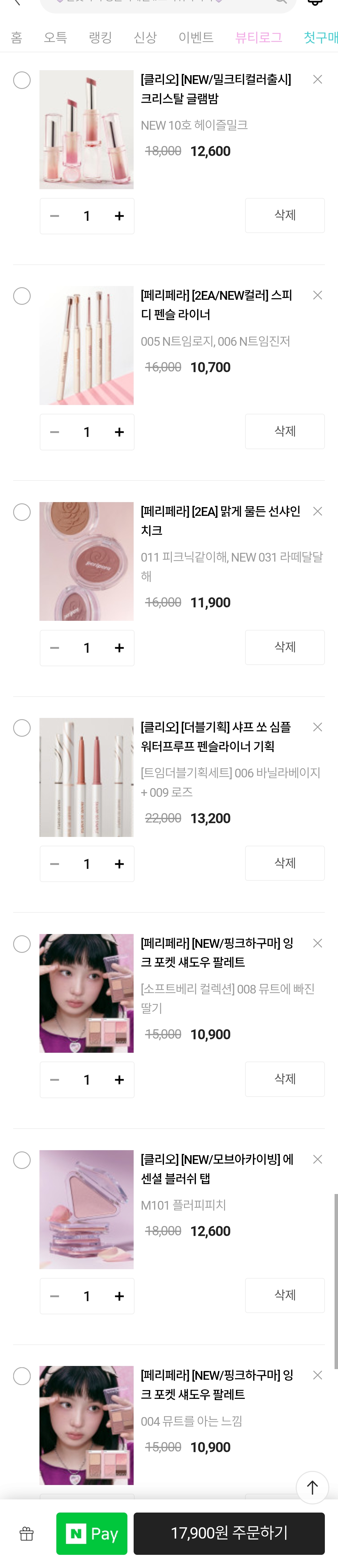Delete the 008 뮤트에 빠진 딸기 palette

point(284,1079)
